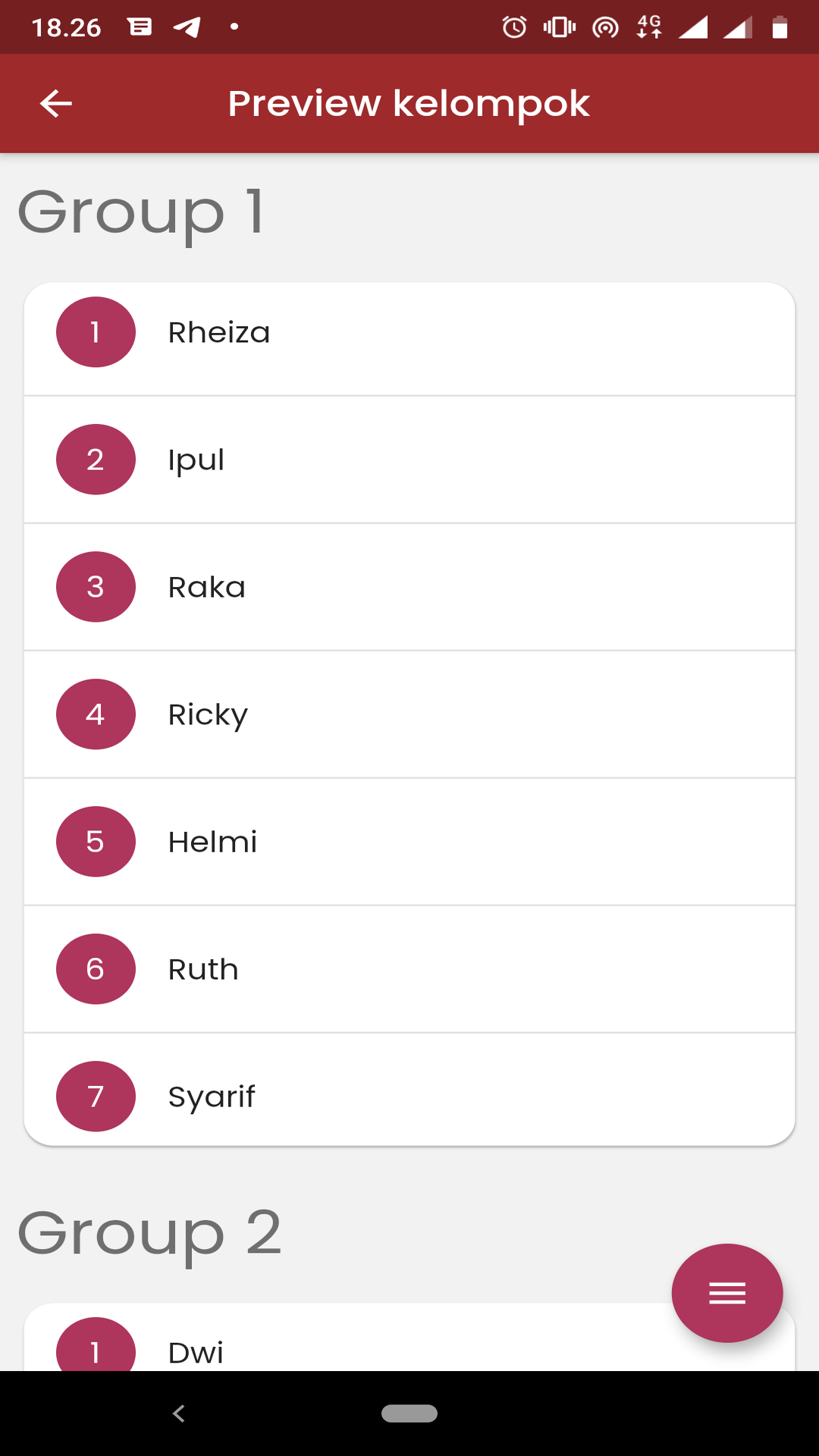
Task: Tap the system back button
Action: [179, 1414]
